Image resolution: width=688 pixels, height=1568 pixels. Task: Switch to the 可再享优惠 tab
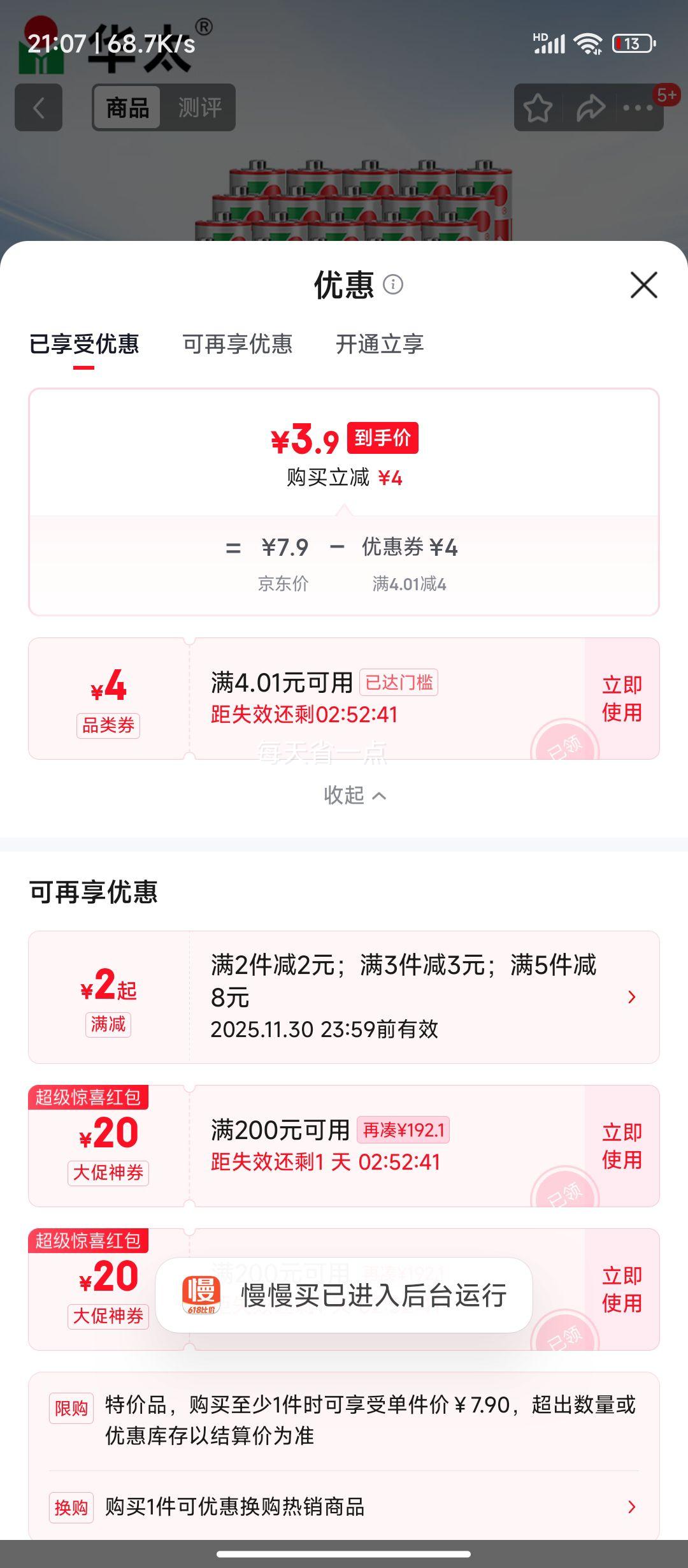pyautogui.click(x=237, y=344)
